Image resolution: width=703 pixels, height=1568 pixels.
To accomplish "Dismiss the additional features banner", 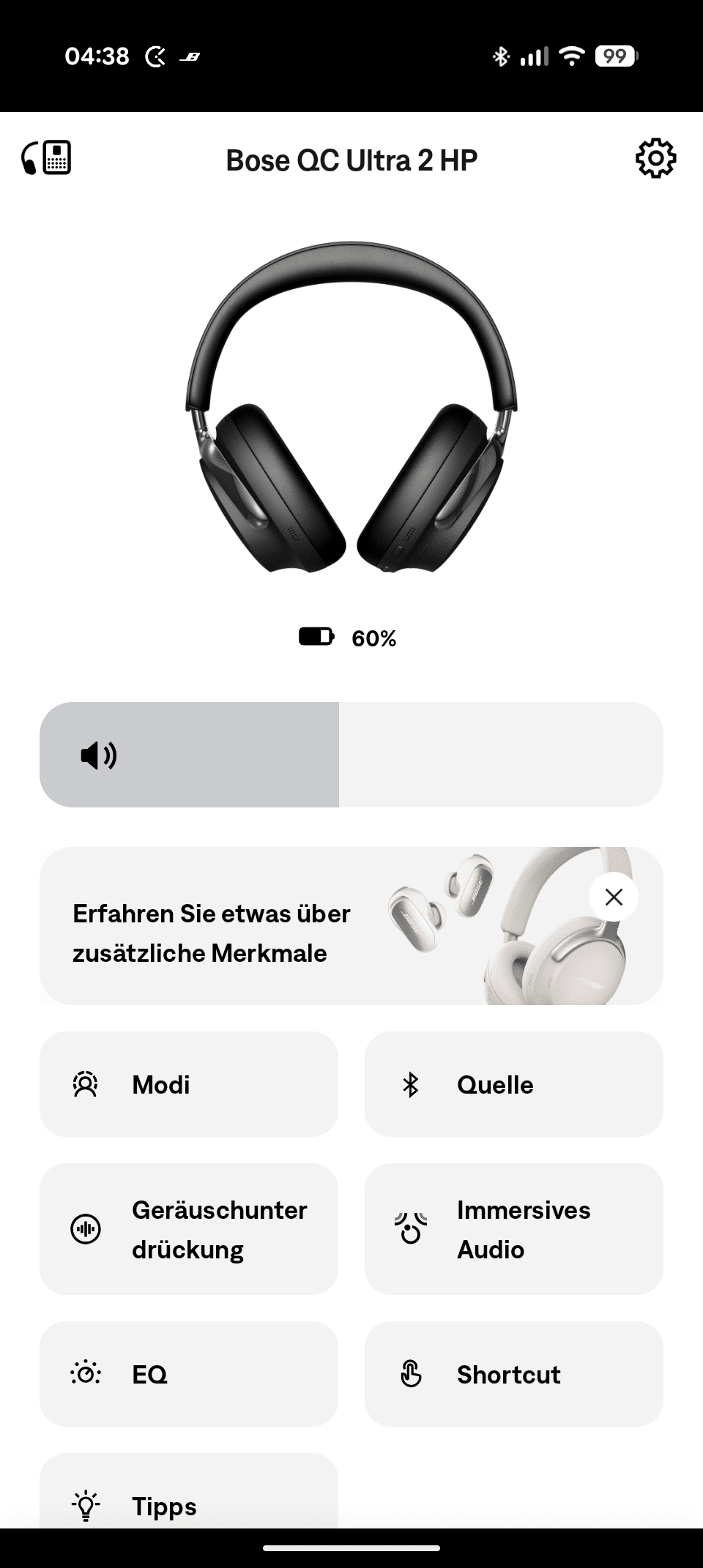I will point(614,897).
